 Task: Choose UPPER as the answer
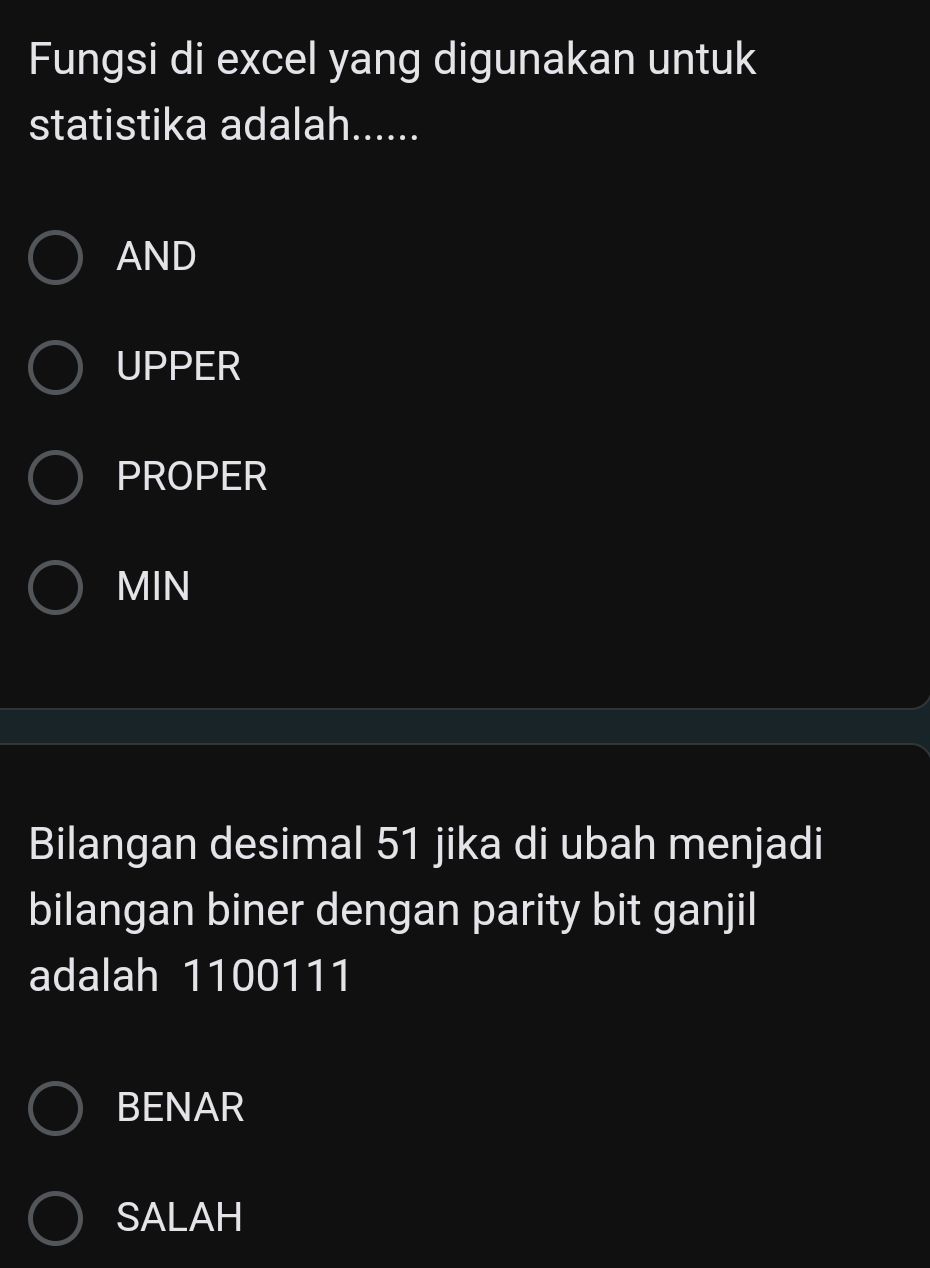click(x=55, y=368)
